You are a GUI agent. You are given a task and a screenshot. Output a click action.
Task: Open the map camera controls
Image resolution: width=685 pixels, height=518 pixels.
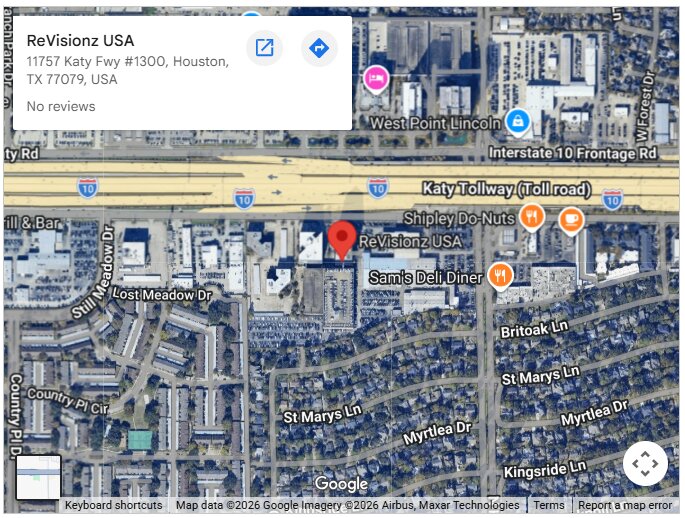click(645, 463)
